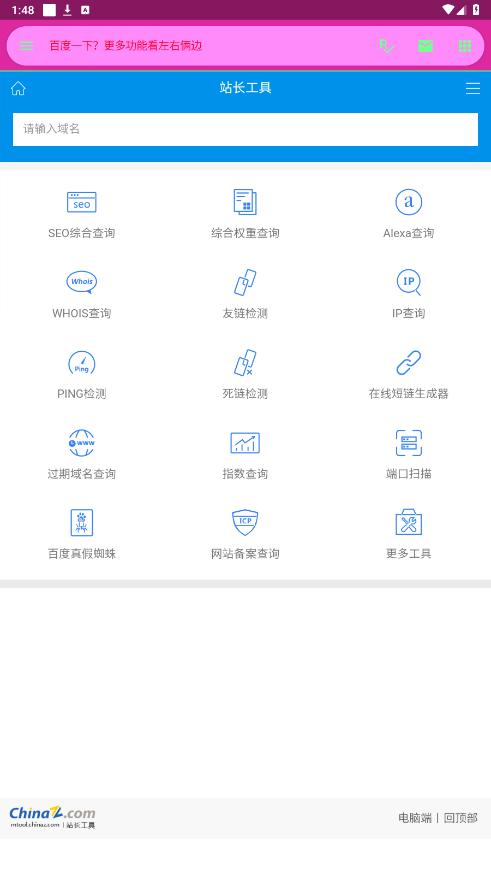The height and width of the screenshot is (874, 491).
Task: Open 网站备案查询 tool
Action: pyautogui.click(x=245, y=534)
